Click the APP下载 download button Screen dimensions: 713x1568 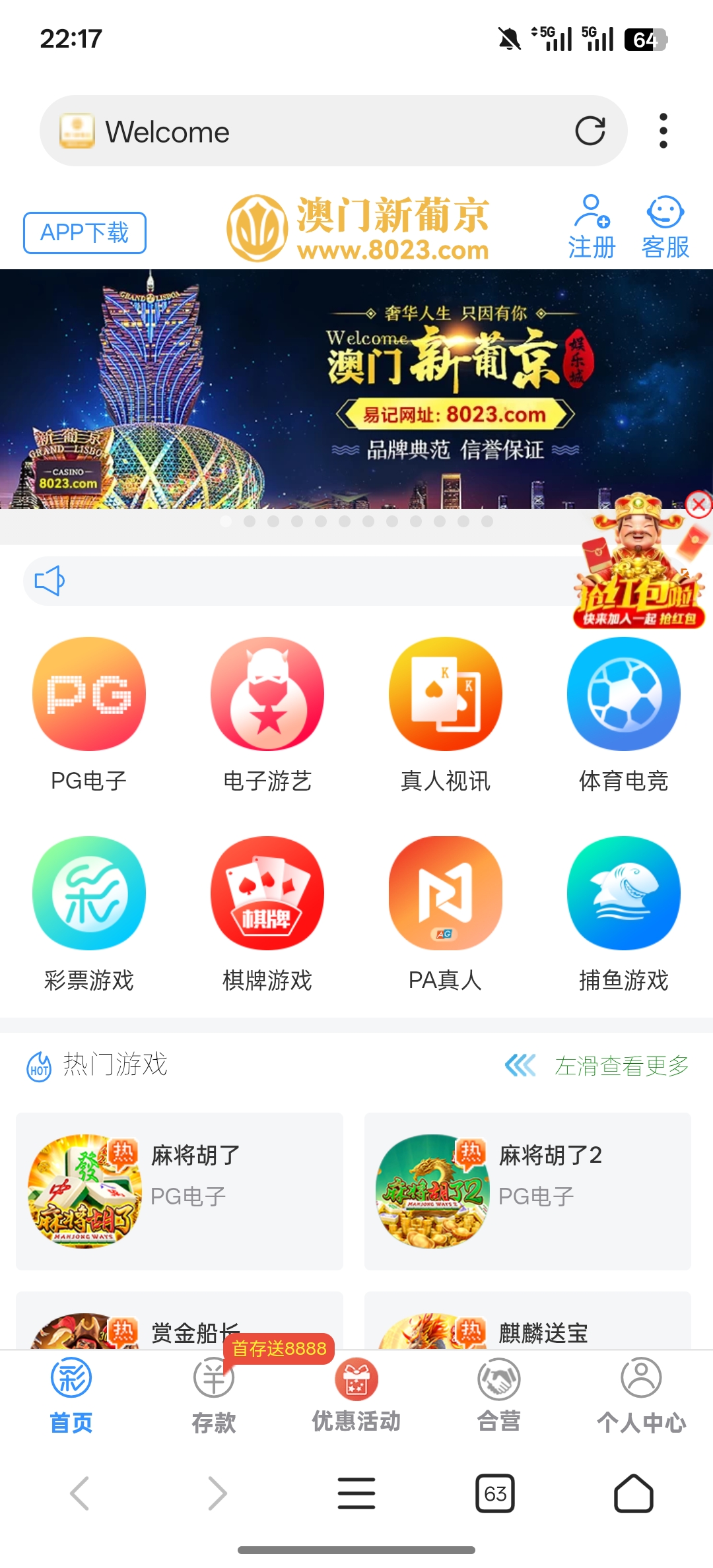click(x=84, y=232)
